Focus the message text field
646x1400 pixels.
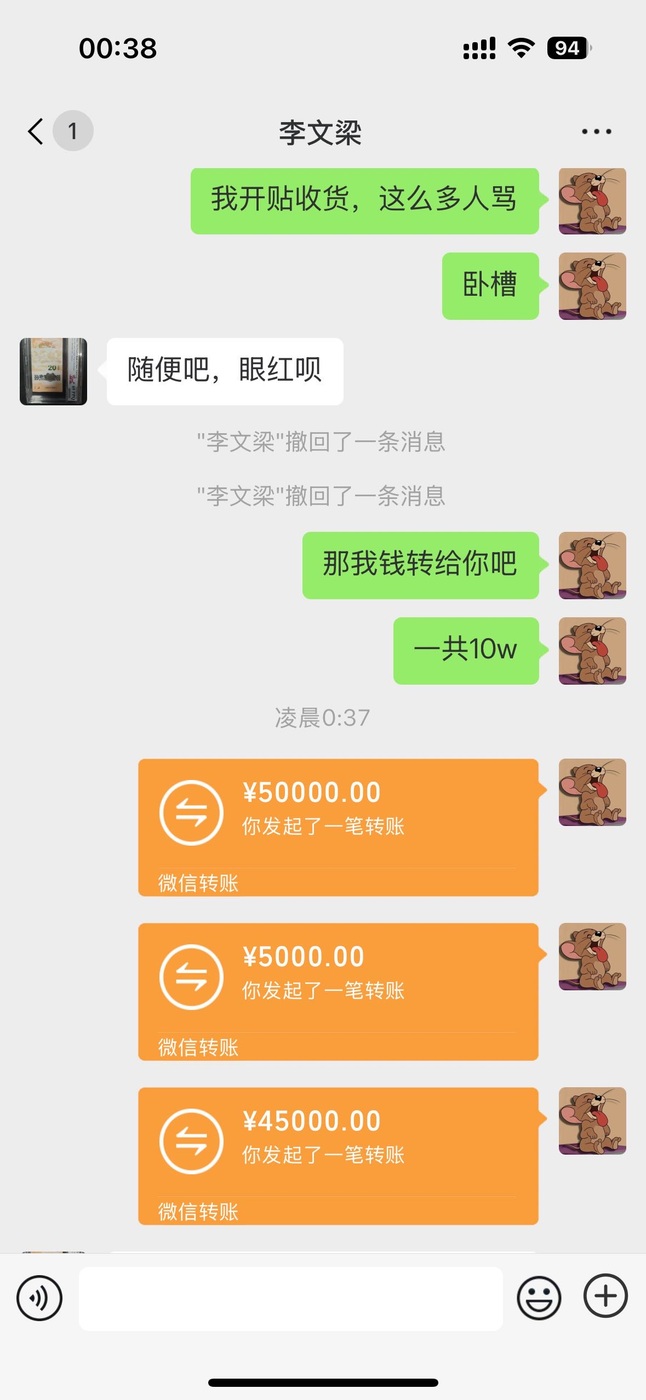point(290,1298)
